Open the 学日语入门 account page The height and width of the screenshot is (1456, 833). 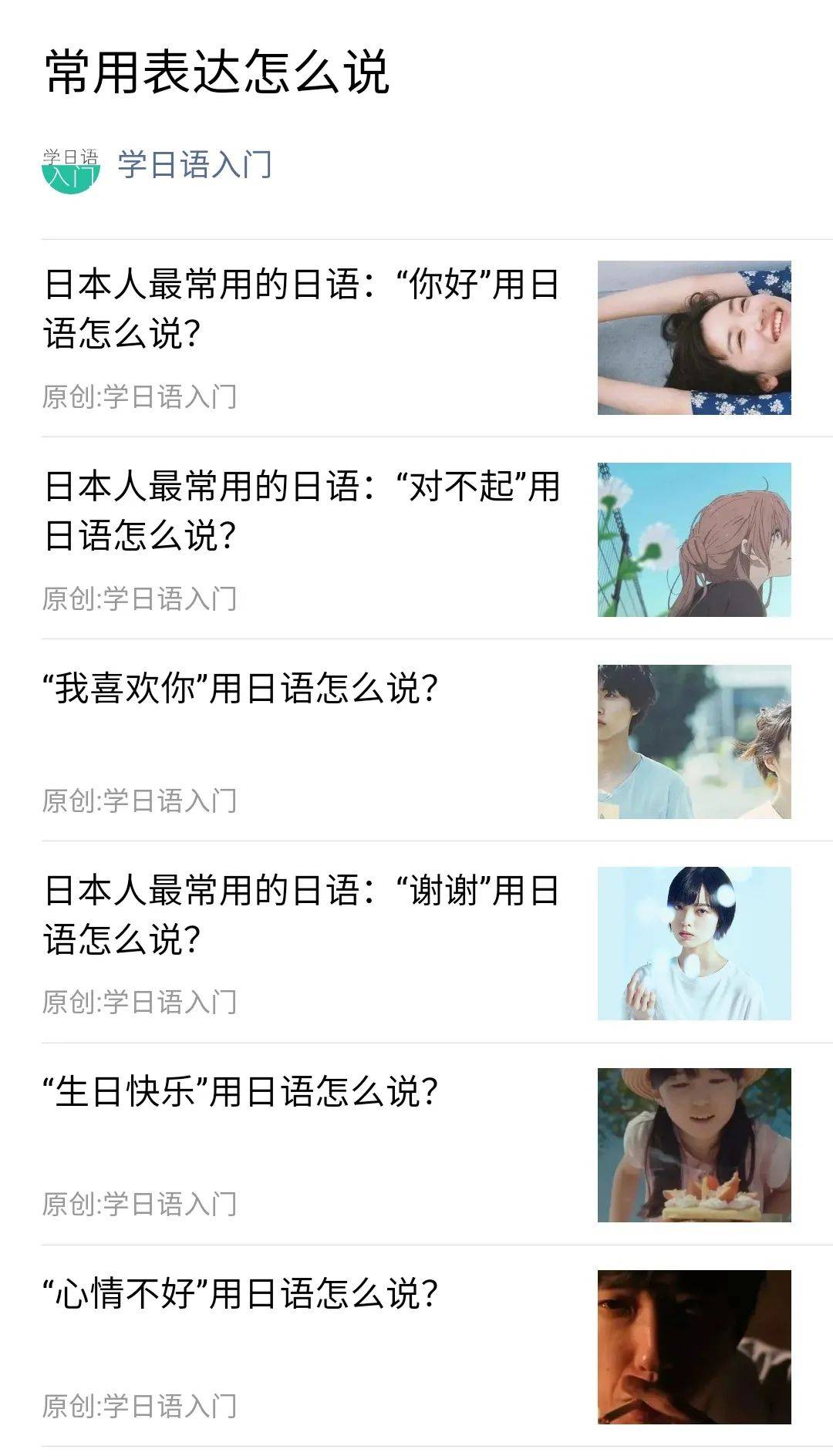193,165
